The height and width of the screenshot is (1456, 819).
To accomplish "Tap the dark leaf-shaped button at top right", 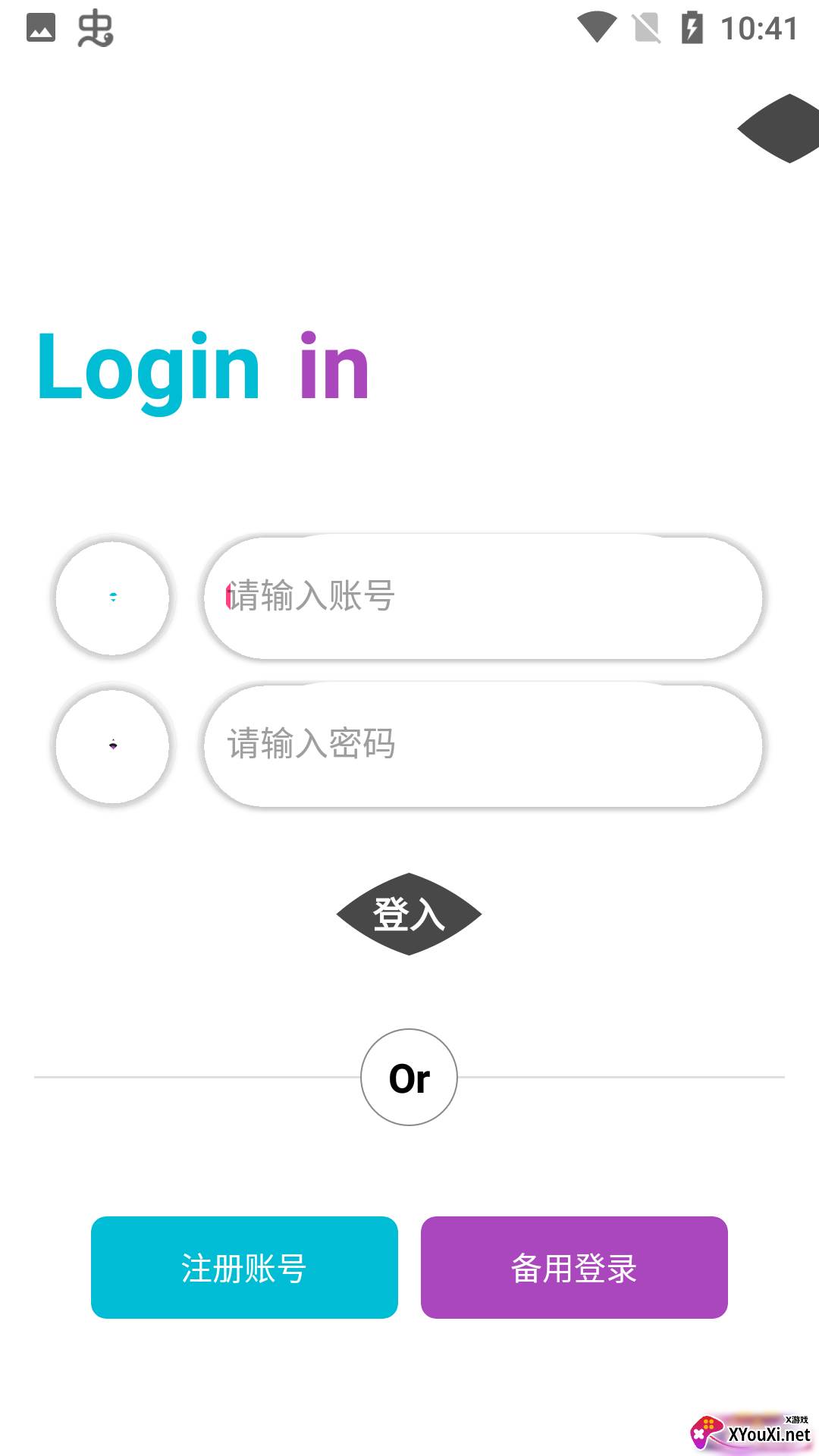I will tap(779, 128).
